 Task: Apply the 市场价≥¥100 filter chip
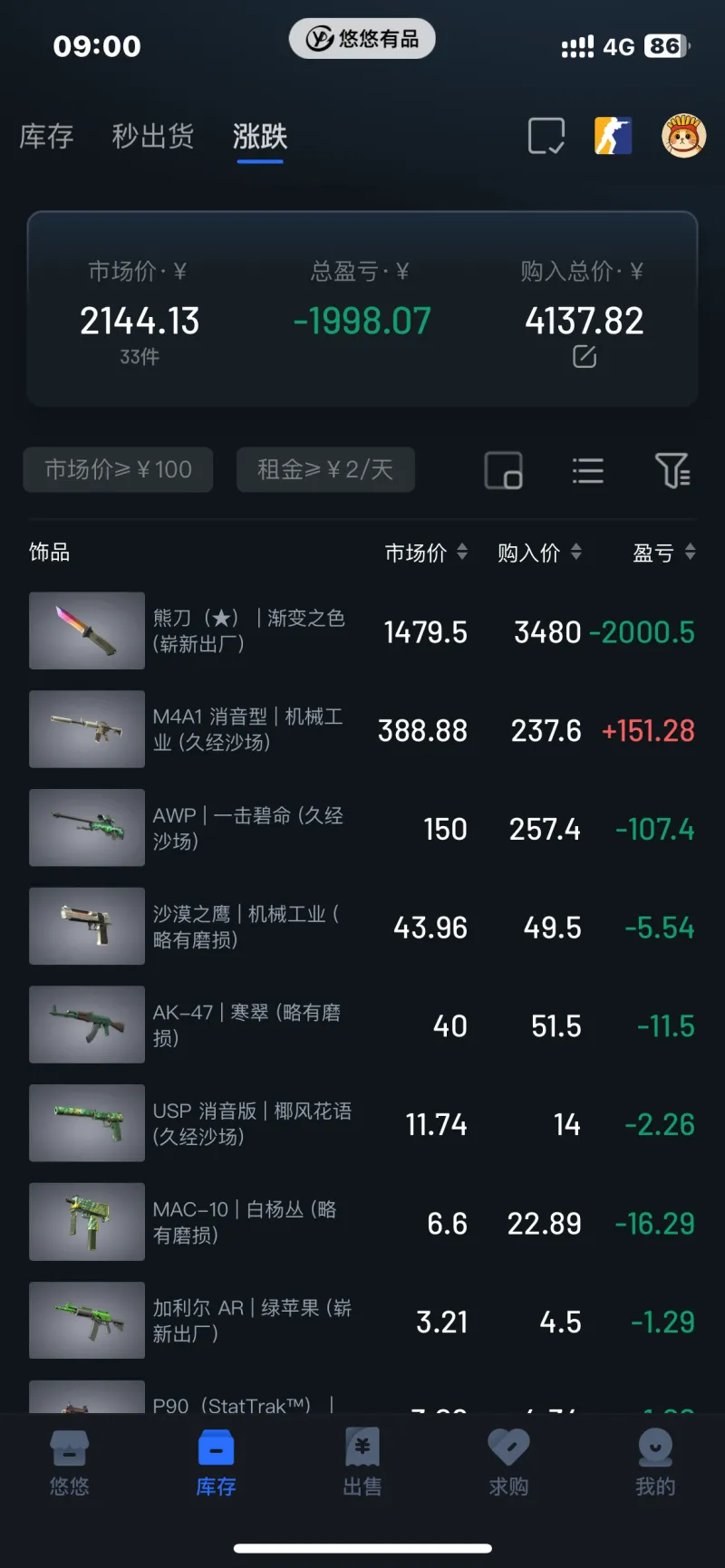118,469
